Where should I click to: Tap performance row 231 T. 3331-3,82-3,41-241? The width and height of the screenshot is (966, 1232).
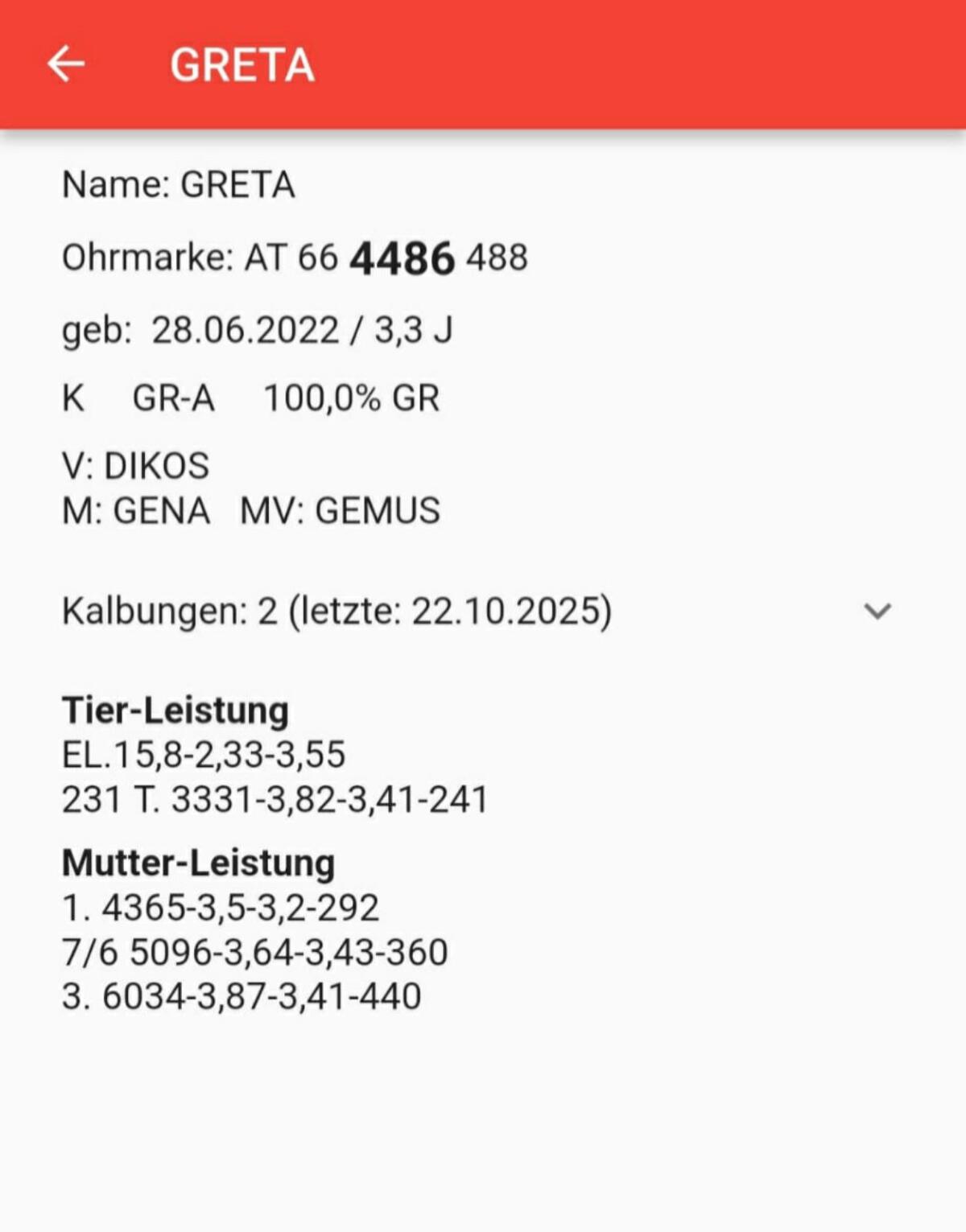coord(274,800)
